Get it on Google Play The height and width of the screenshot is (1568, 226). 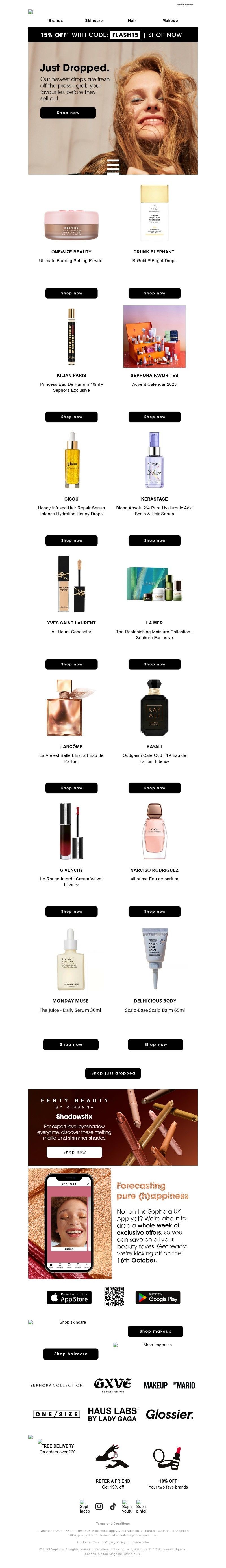coord(157,1298)
